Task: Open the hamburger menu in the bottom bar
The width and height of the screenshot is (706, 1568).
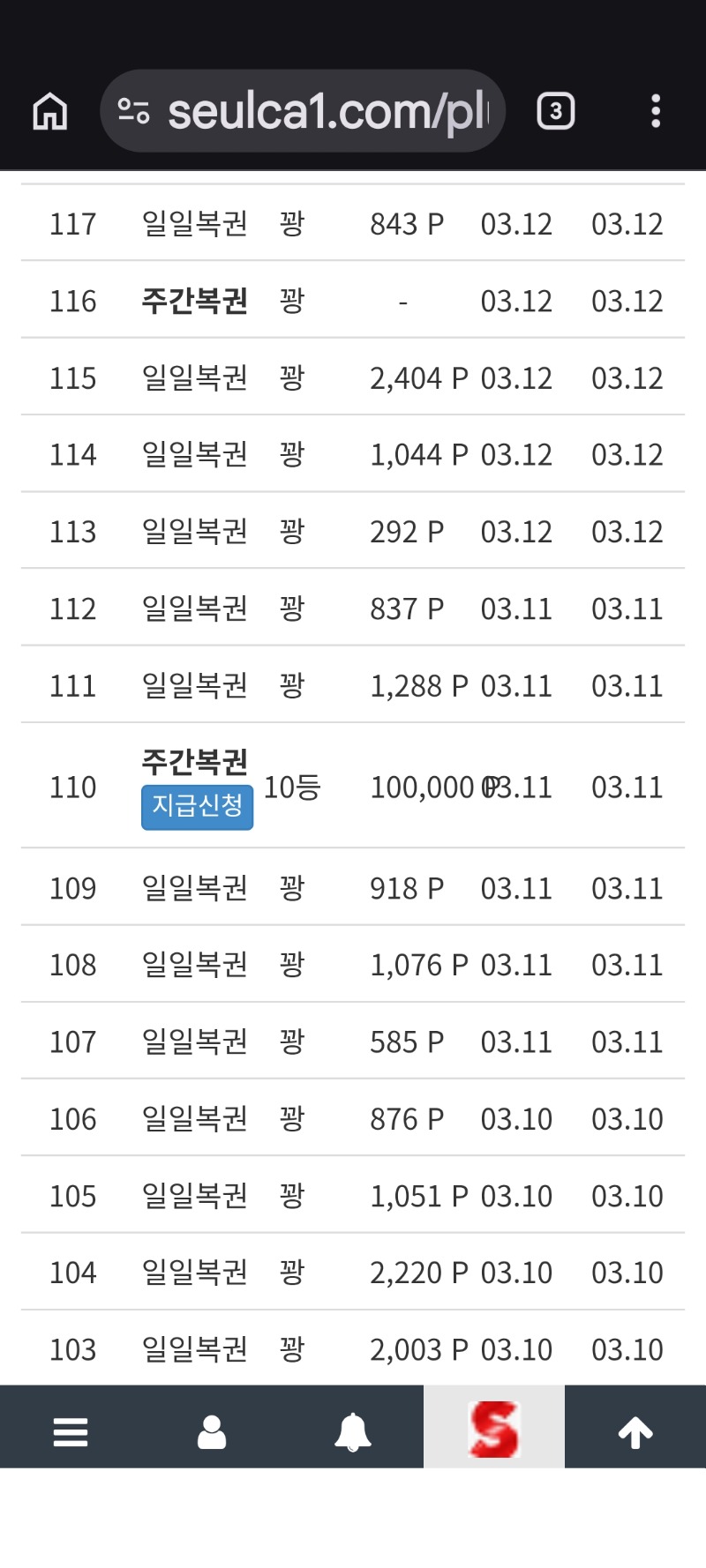Action: [71, 1431]
